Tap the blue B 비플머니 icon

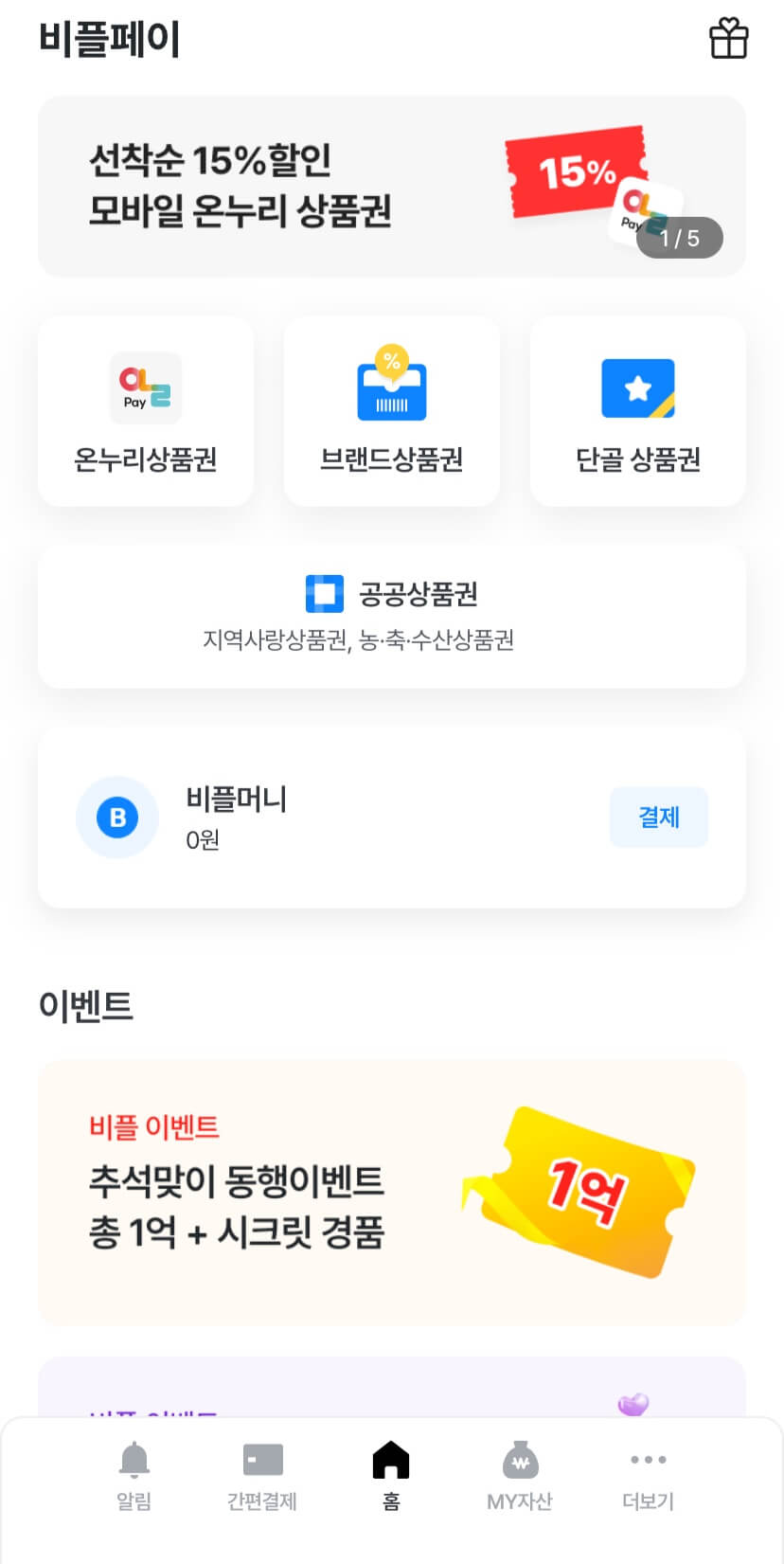[x=116, y=817]
